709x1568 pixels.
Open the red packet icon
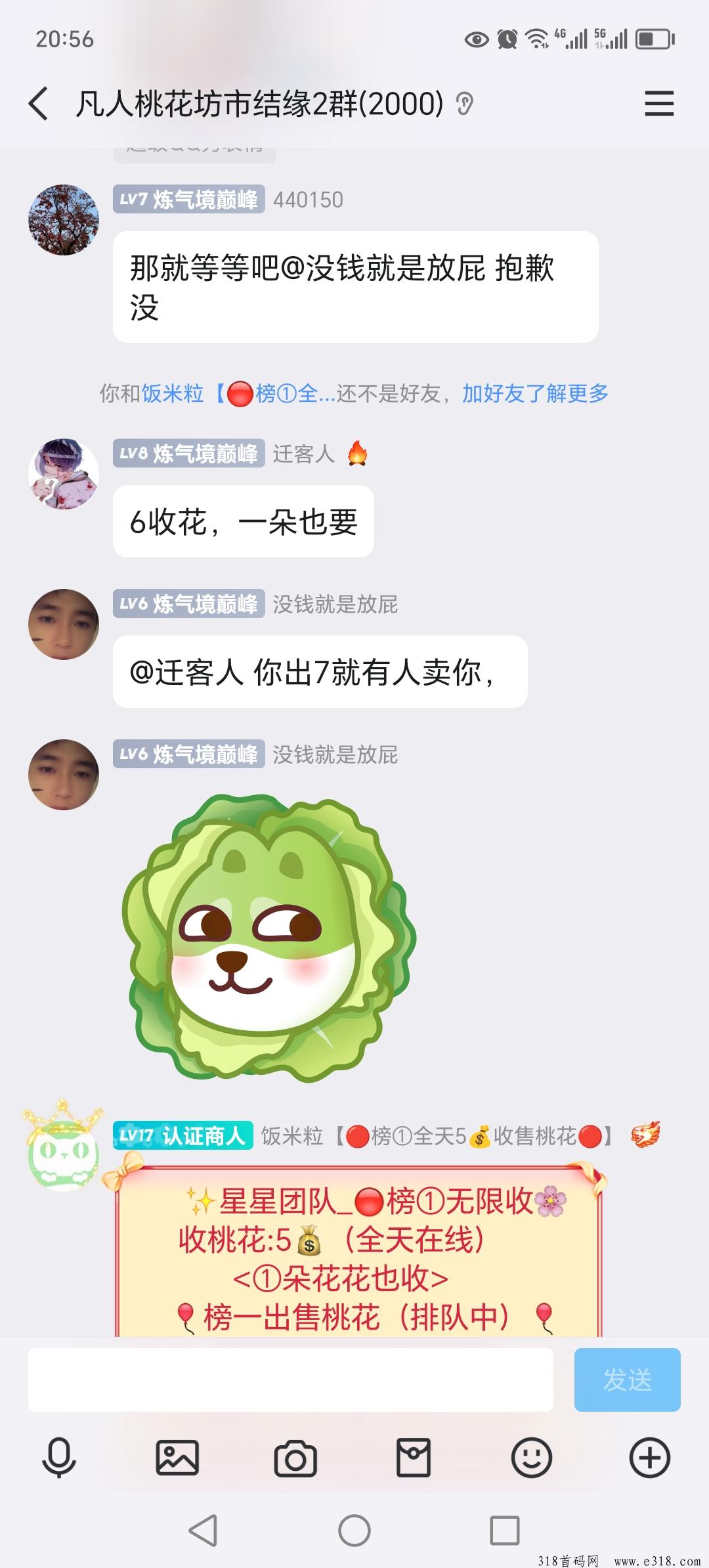414,1458
